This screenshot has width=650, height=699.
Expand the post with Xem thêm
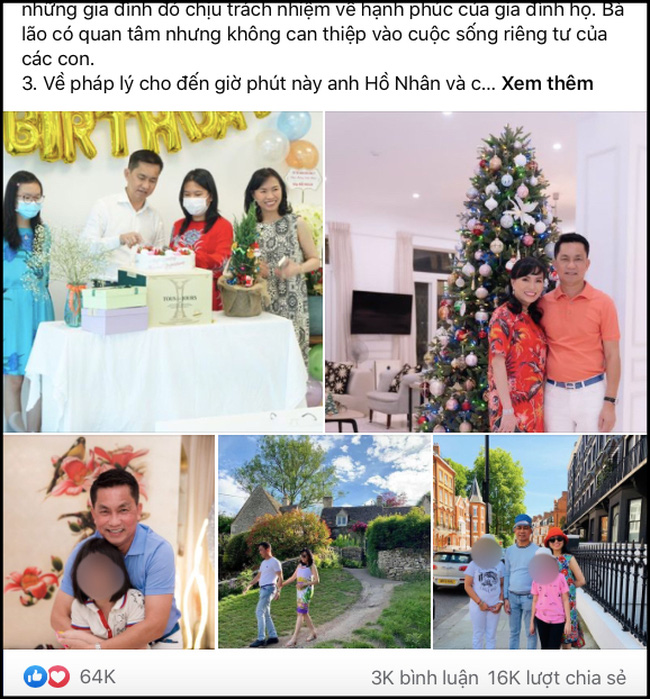[546, 84]
